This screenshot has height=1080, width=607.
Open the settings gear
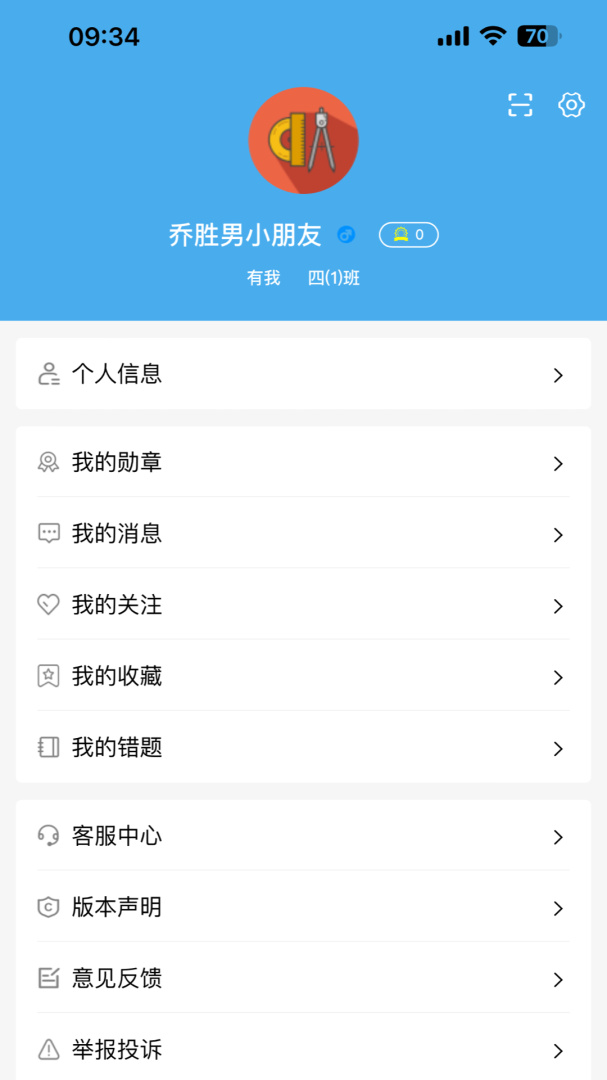[x=571, y=105]
